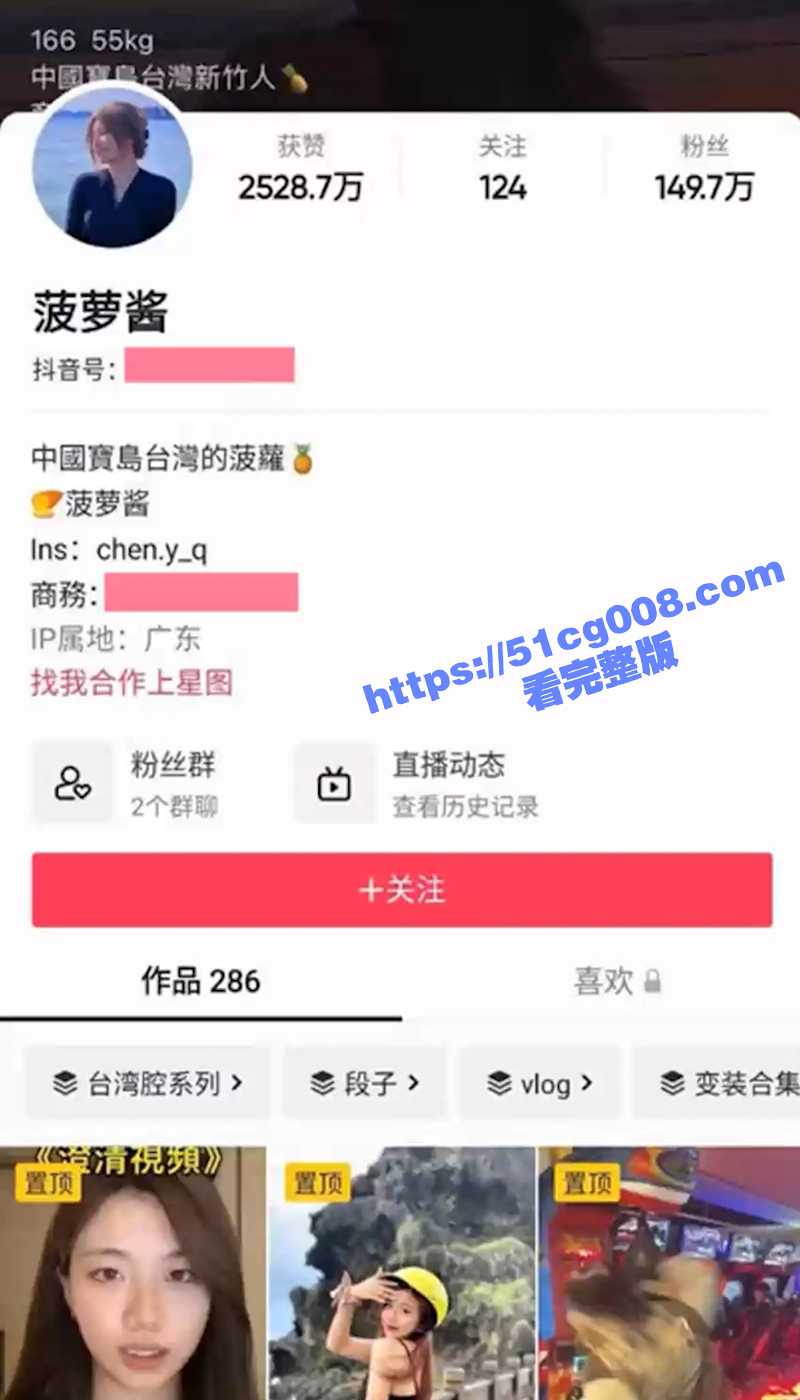View the 关注 following list

(x=502, y=170)
